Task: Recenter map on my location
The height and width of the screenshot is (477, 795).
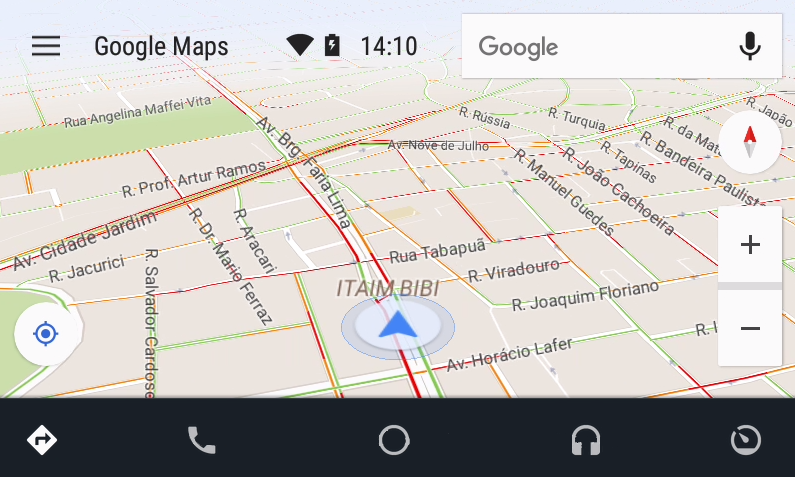Action: [x=45, y=333]
